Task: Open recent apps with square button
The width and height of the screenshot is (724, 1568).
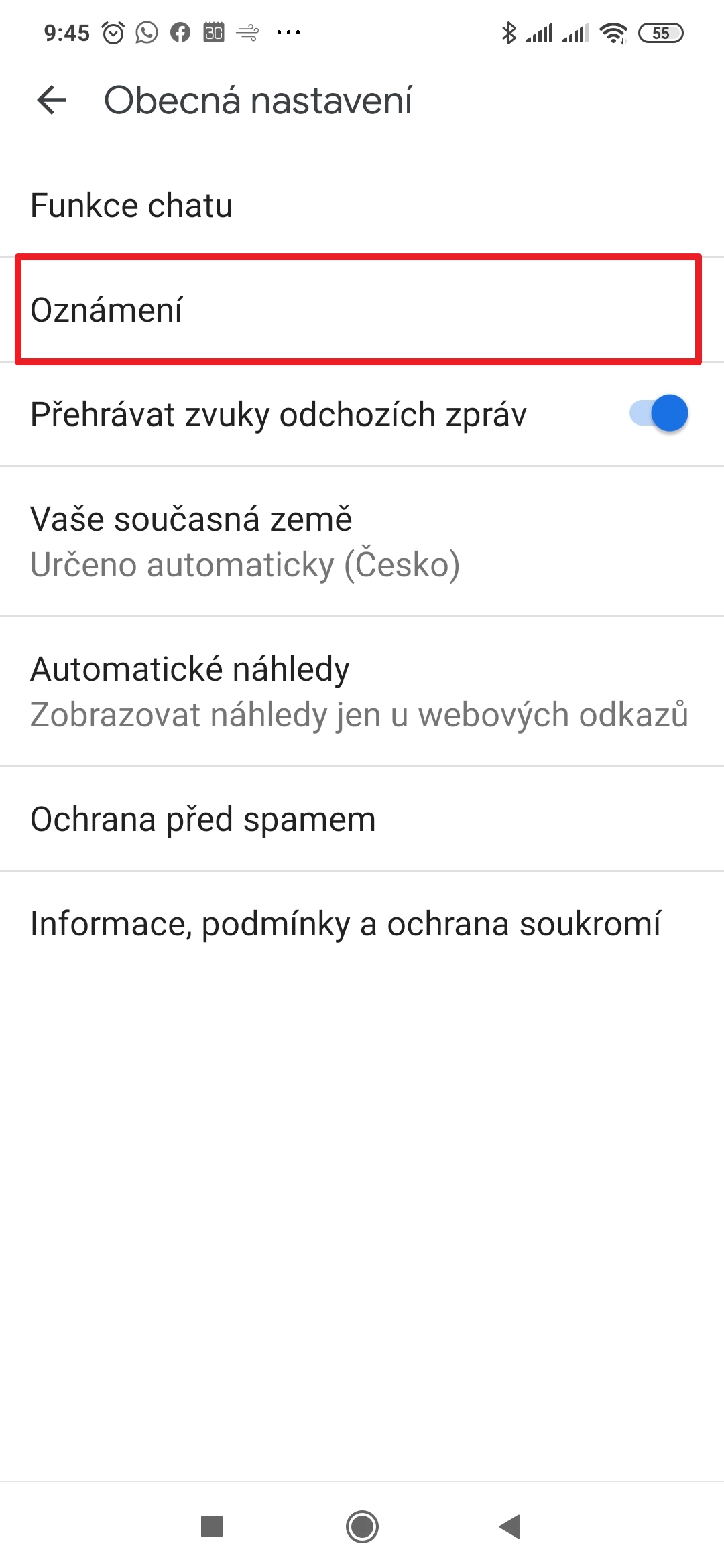Action: pyautogui.click(x=212, y=1526)
